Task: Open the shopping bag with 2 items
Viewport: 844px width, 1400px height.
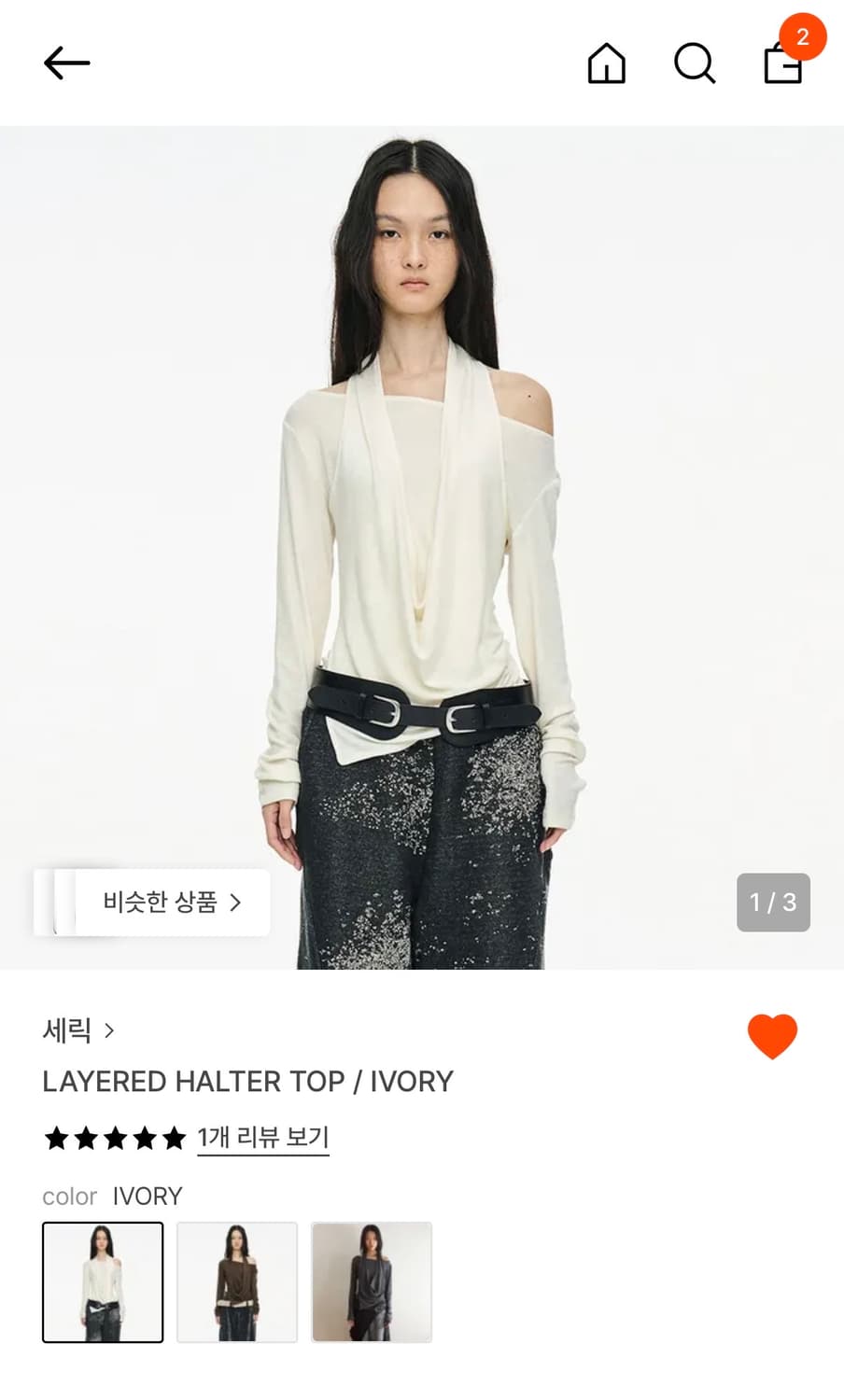Action: [781, 67]
